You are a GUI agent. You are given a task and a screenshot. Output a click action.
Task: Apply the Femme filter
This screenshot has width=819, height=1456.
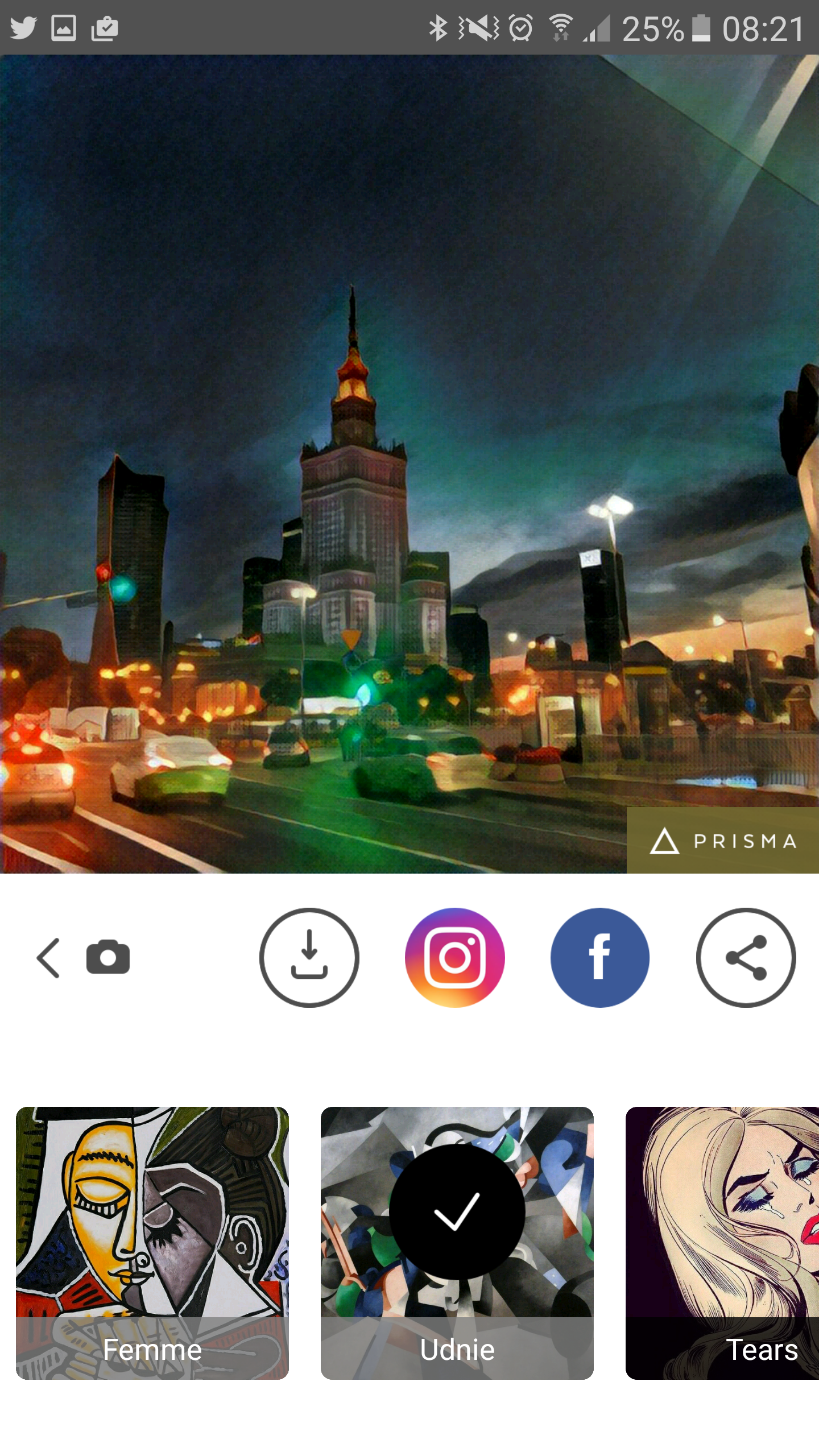152,1243
